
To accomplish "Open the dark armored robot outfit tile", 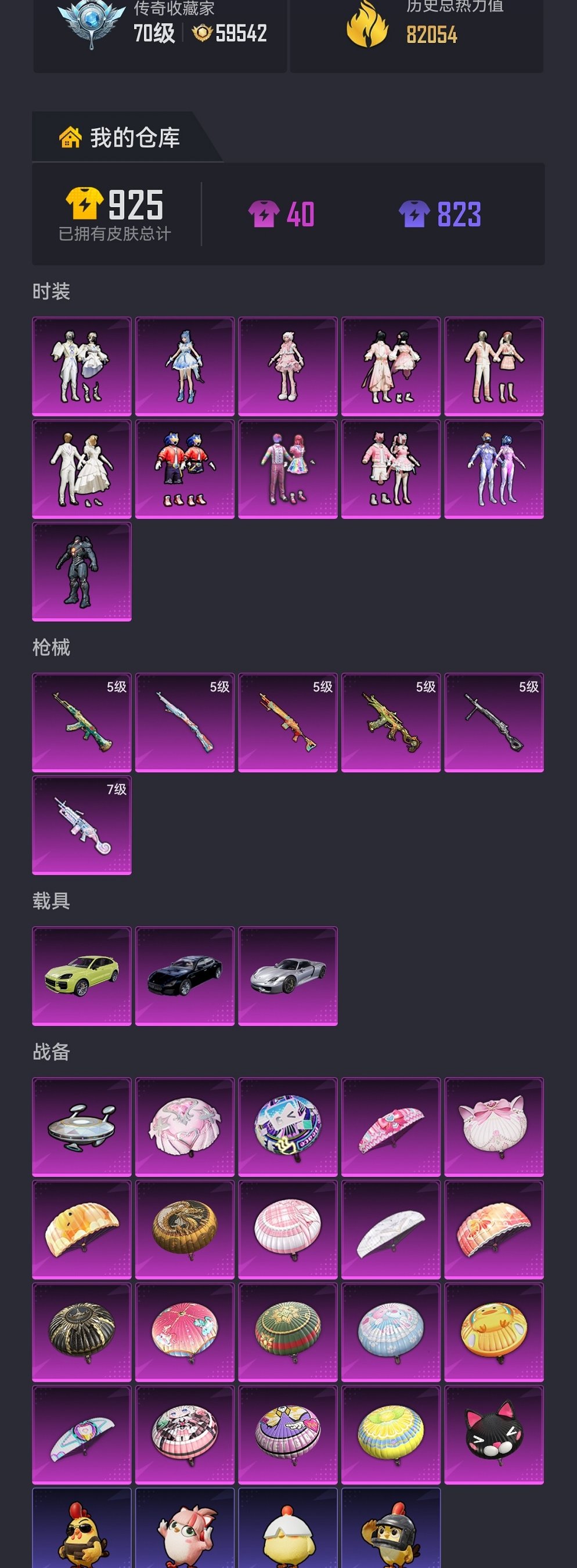I will click(82, 571).
